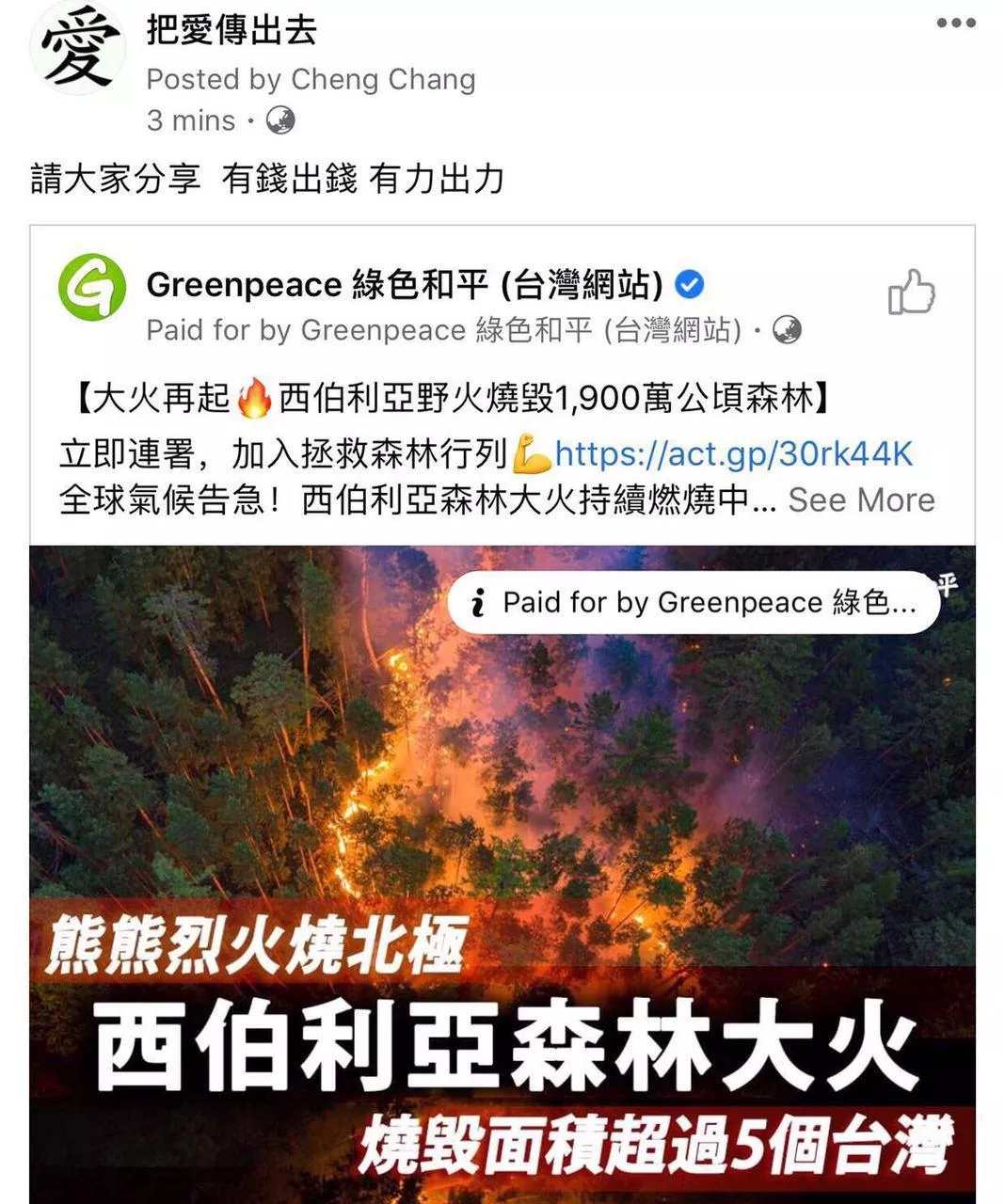The image size is (1005, 1204).
Task: Open the Greenpeace 綠色和平 page name
Action: (x=405, y=284)
